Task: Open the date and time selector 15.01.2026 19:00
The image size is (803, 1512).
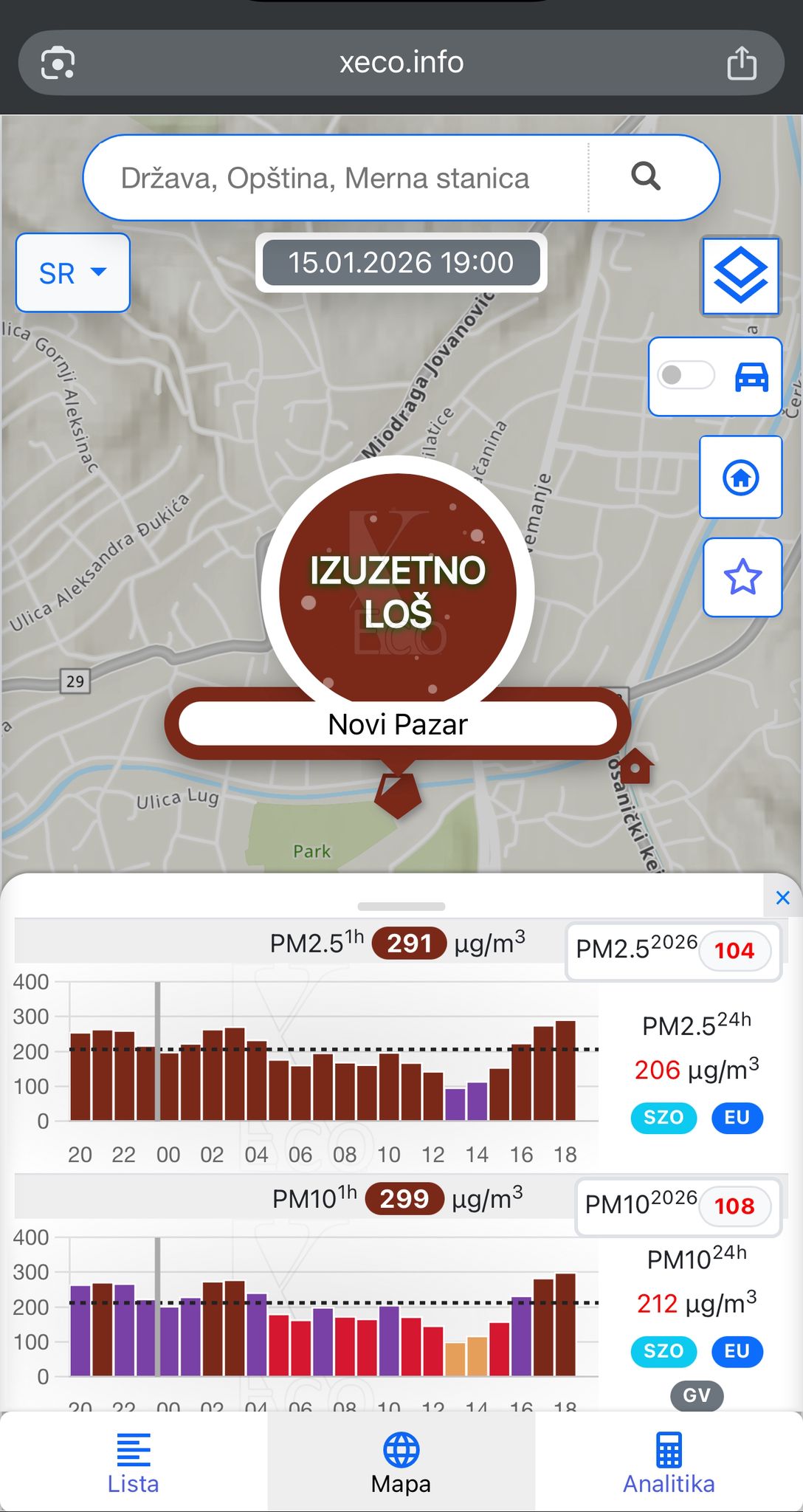Action: pos(401,263)
